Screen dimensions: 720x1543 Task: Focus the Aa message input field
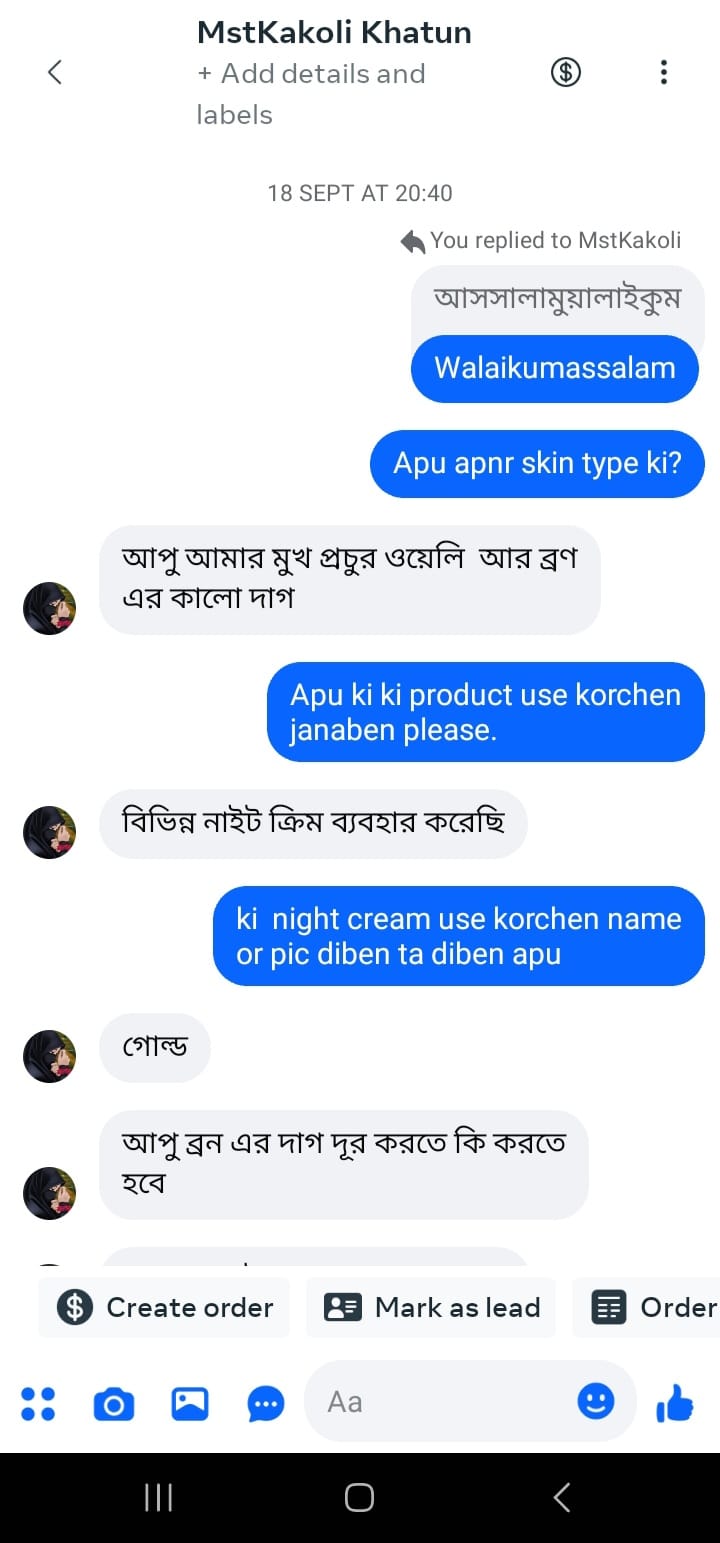440,1402
